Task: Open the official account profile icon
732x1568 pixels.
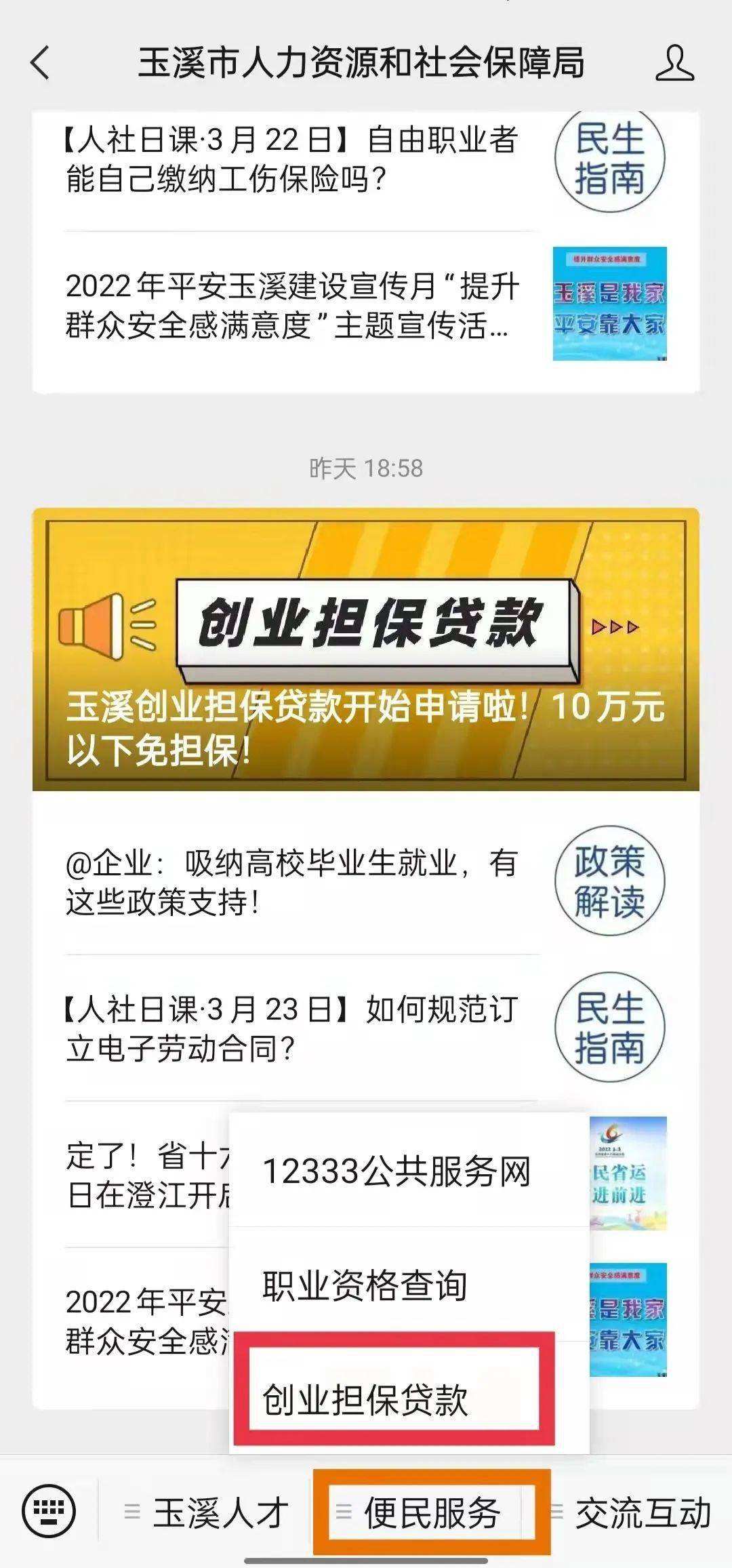Action: coord(676,63)
